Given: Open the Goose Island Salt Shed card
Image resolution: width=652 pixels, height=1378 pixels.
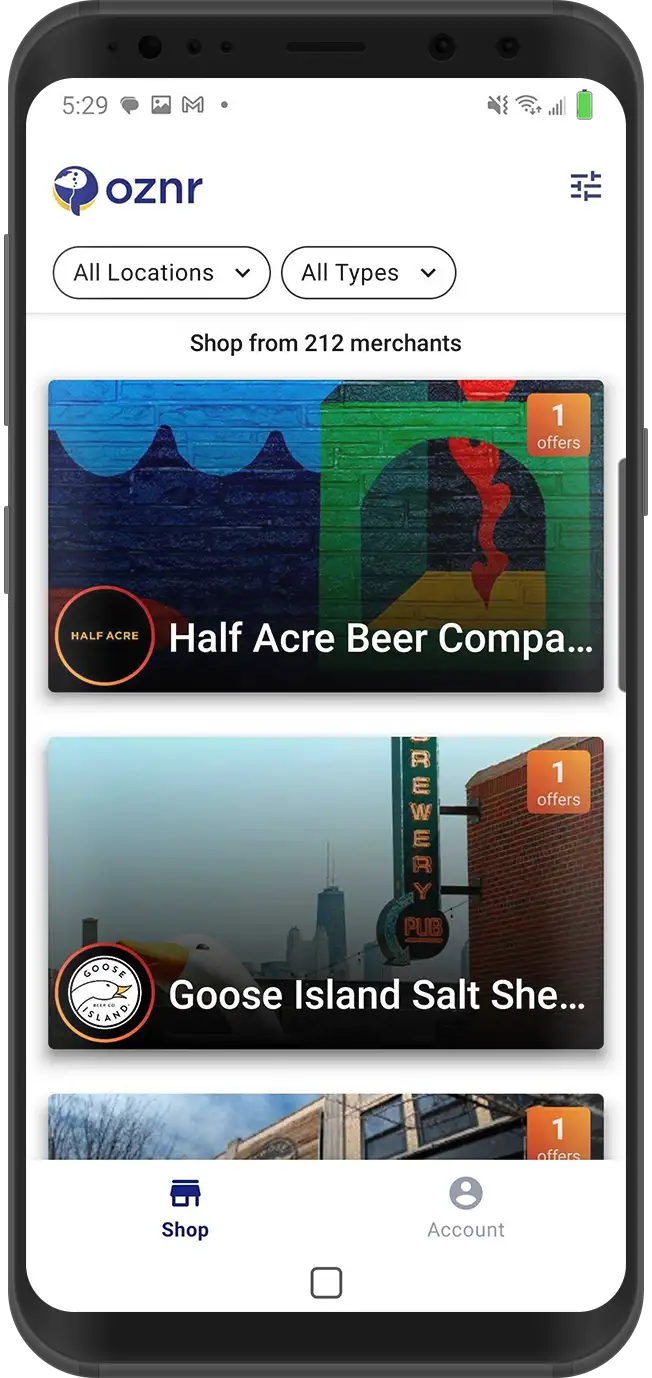Looking at the screenshot, I should pyautogui.click(x=326, y=892).
